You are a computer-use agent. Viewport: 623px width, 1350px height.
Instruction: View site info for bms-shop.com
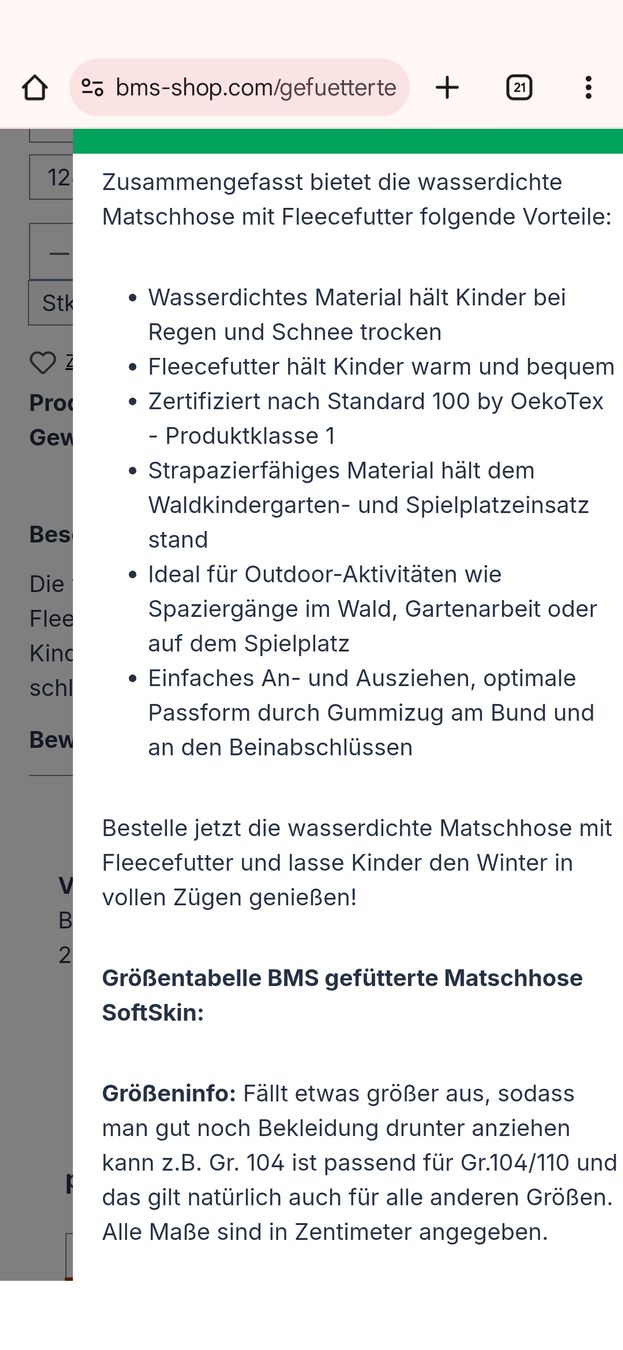click(x=93, y=88)
